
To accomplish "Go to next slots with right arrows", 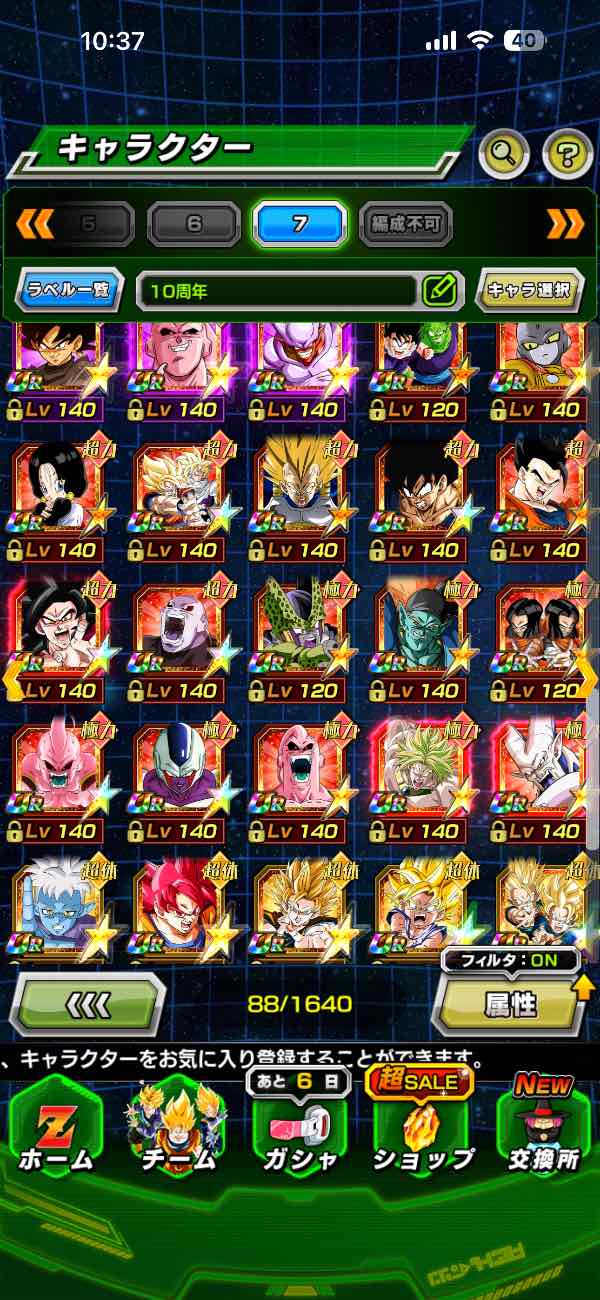I will [566, 224].
